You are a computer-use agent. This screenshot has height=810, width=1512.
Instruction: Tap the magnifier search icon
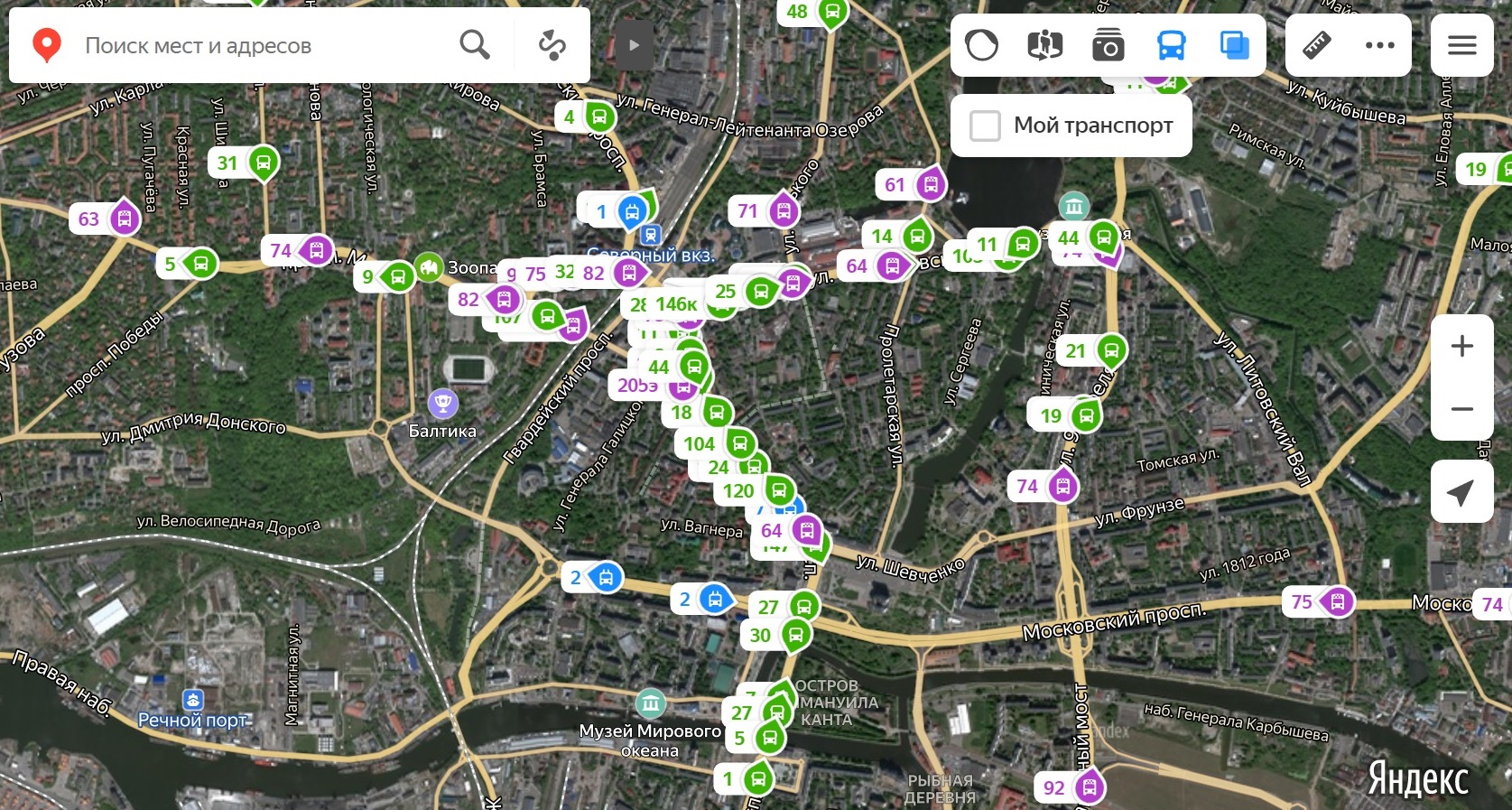tap(475, 45)
